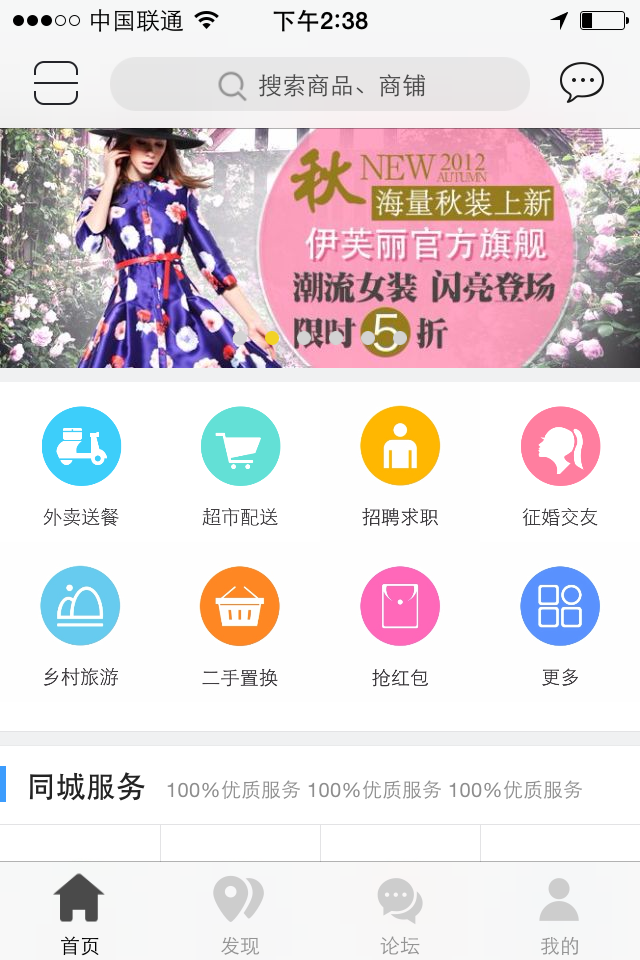Tap the 搜索商品、商铺 search box
The height and width of the screenshot is (960, 640).
(320, 85)
